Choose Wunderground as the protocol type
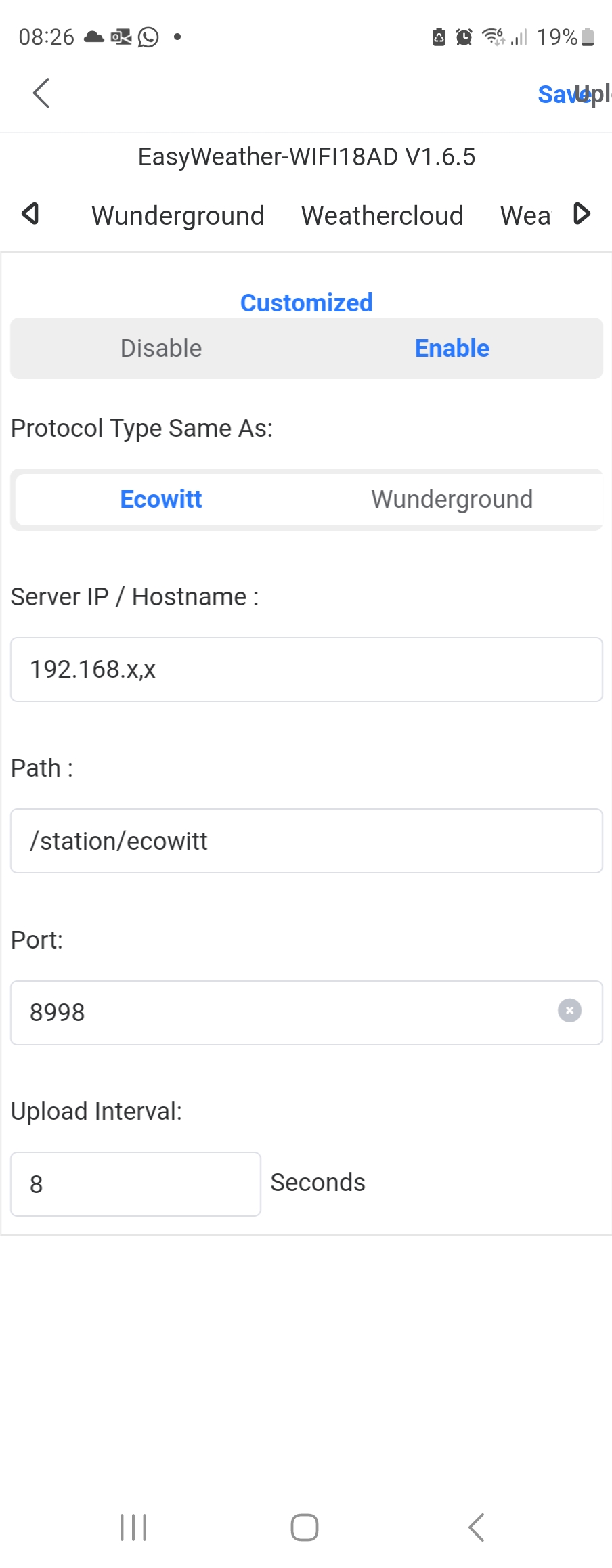The height and width of the screenshot is (1568, 612). click(x=452, y=499)
